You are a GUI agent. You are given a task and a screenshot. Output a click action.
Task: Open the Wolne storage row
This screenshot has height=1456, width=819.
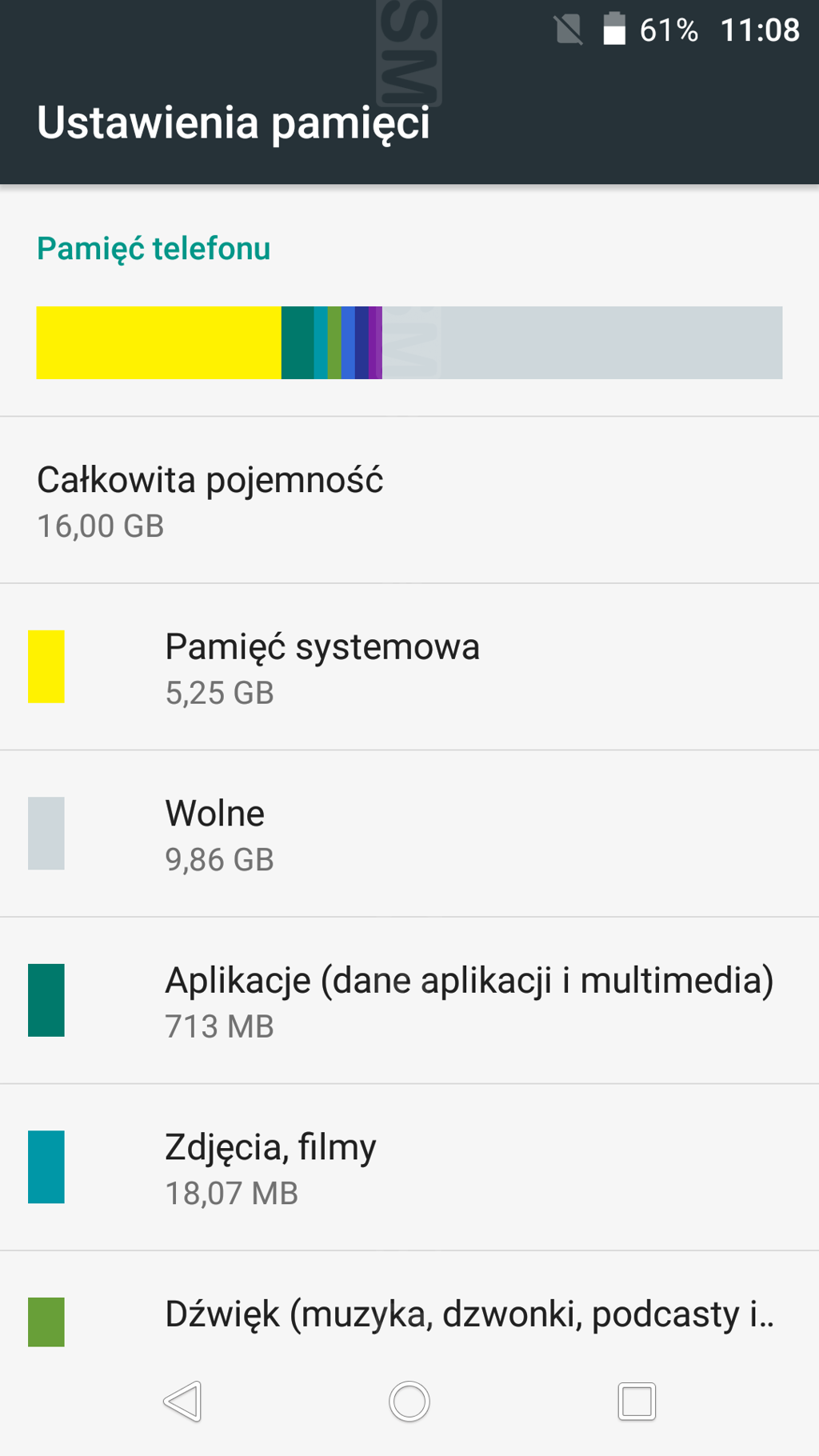coord(409,834)
